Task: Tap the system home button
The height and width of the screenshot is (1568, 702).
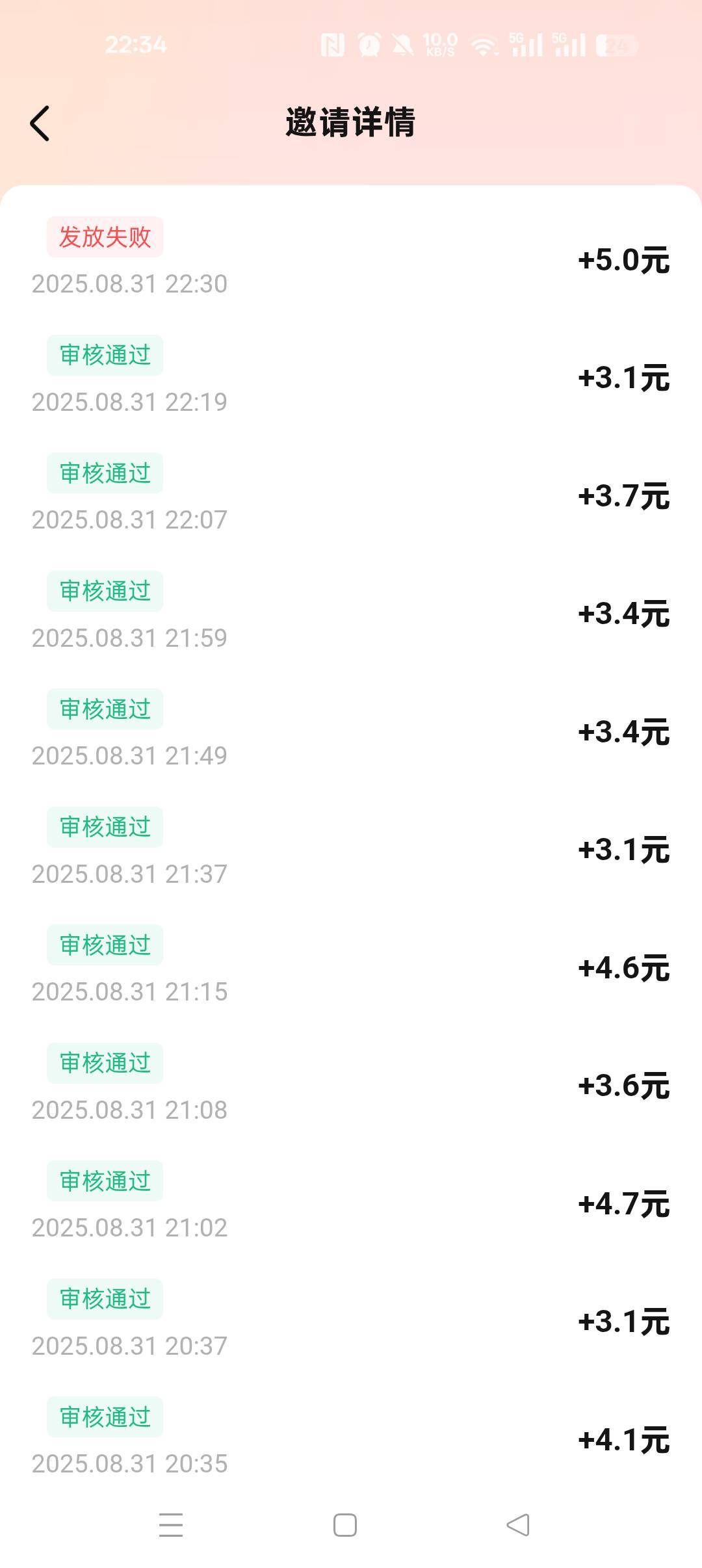Action: coord(344,1525)
